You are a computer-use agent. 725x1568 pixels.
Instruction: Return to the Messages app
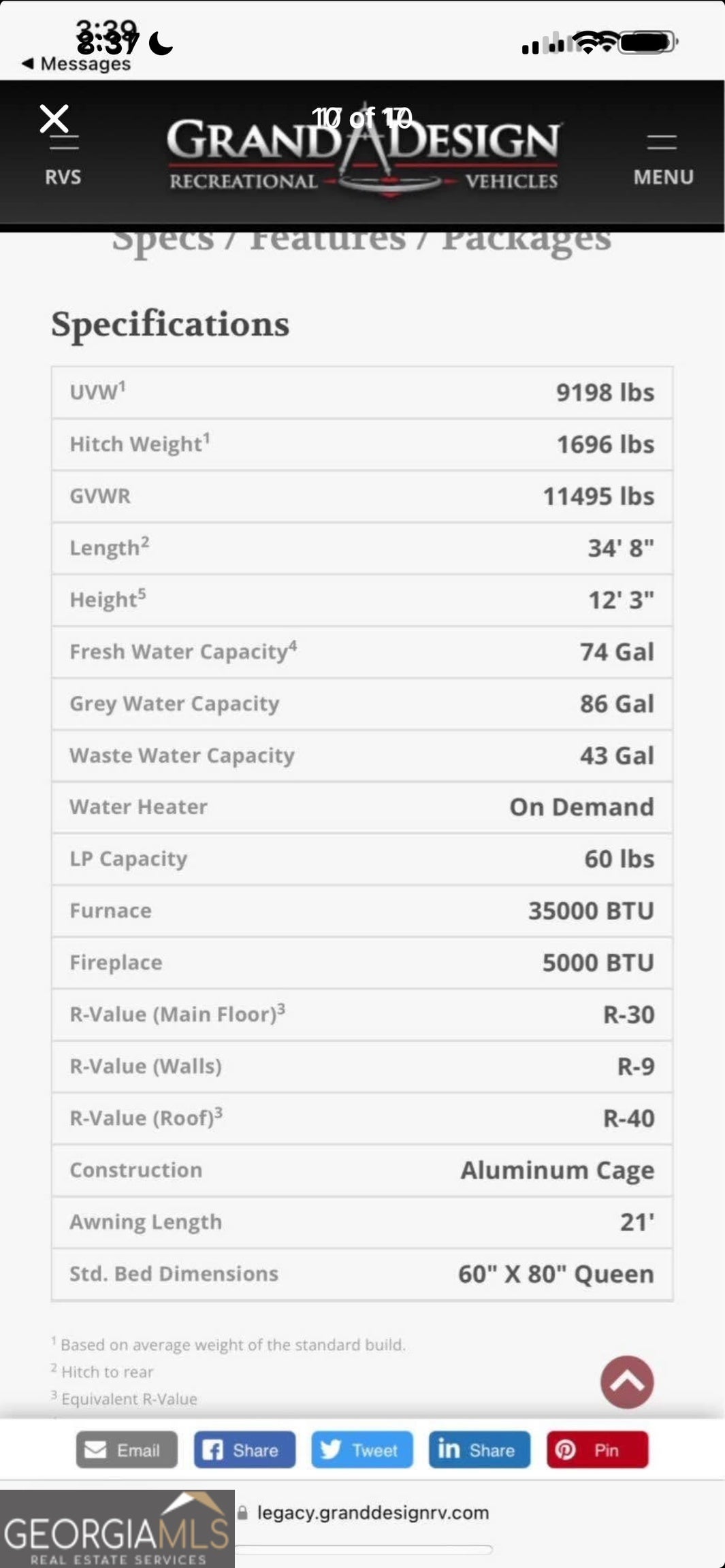(x=76, y=64)
